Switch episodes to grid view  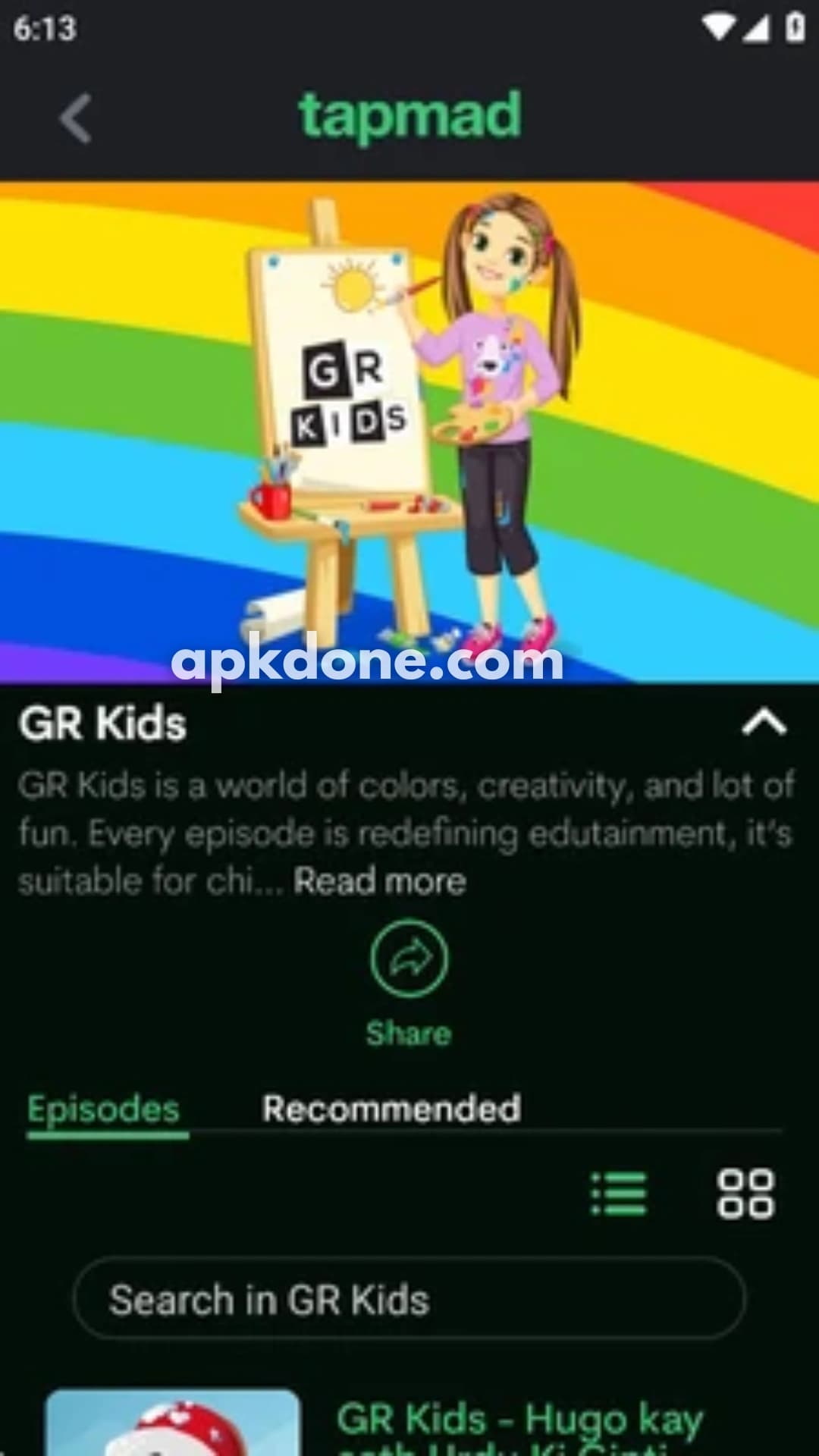[x=745, y=1194]
